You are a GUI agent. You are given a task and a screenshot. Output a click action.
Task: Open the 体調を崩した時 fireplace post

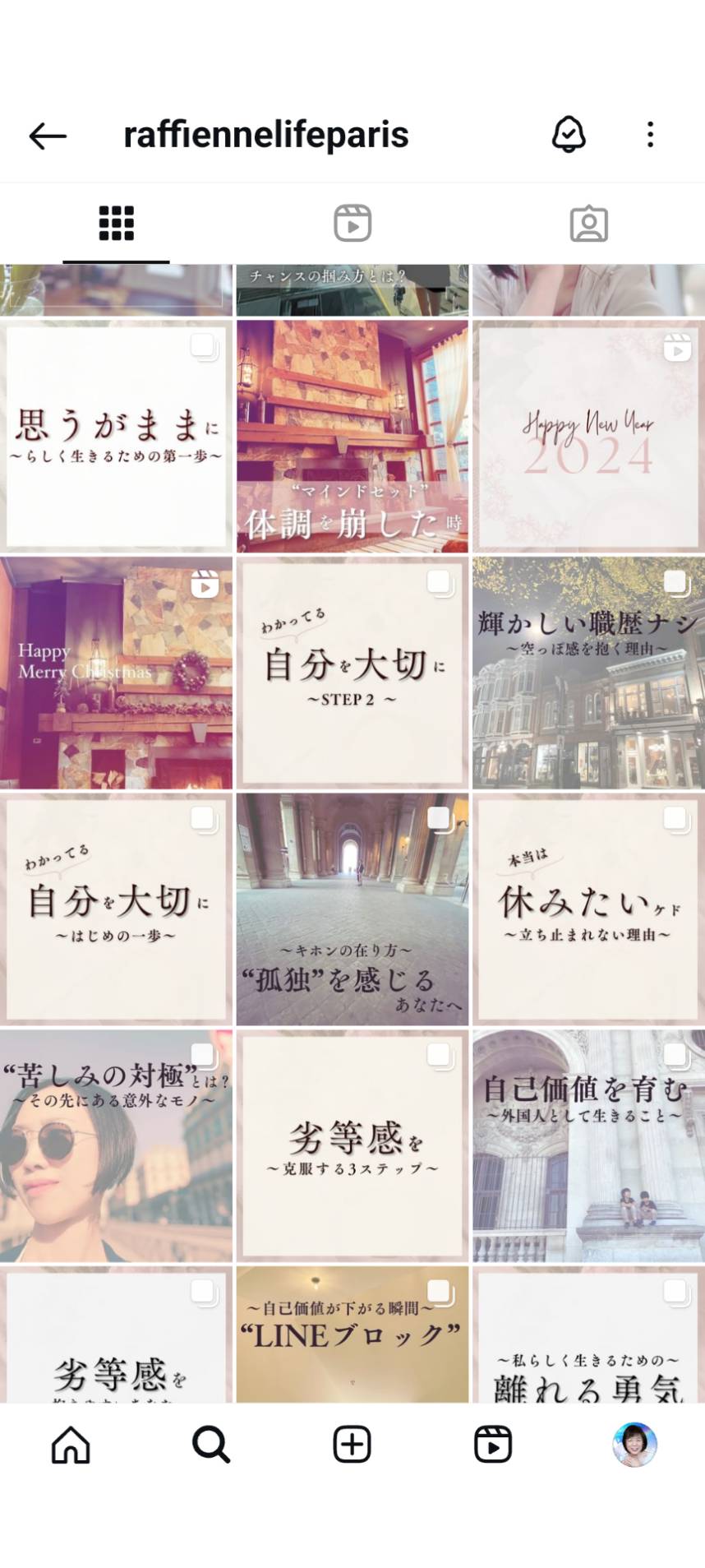(352, 437)
